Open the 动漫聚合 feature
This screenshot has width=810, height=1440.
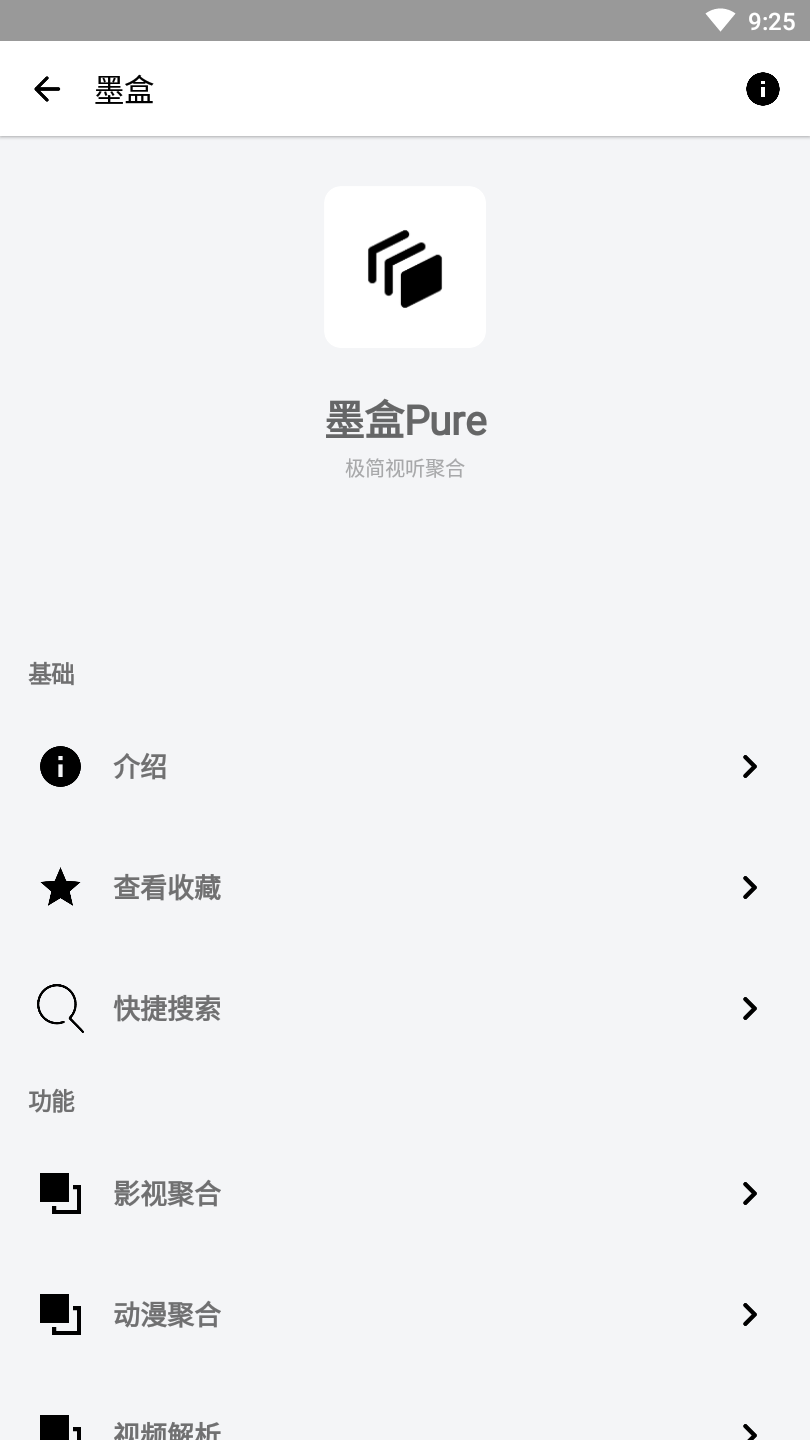point(404,1315)
